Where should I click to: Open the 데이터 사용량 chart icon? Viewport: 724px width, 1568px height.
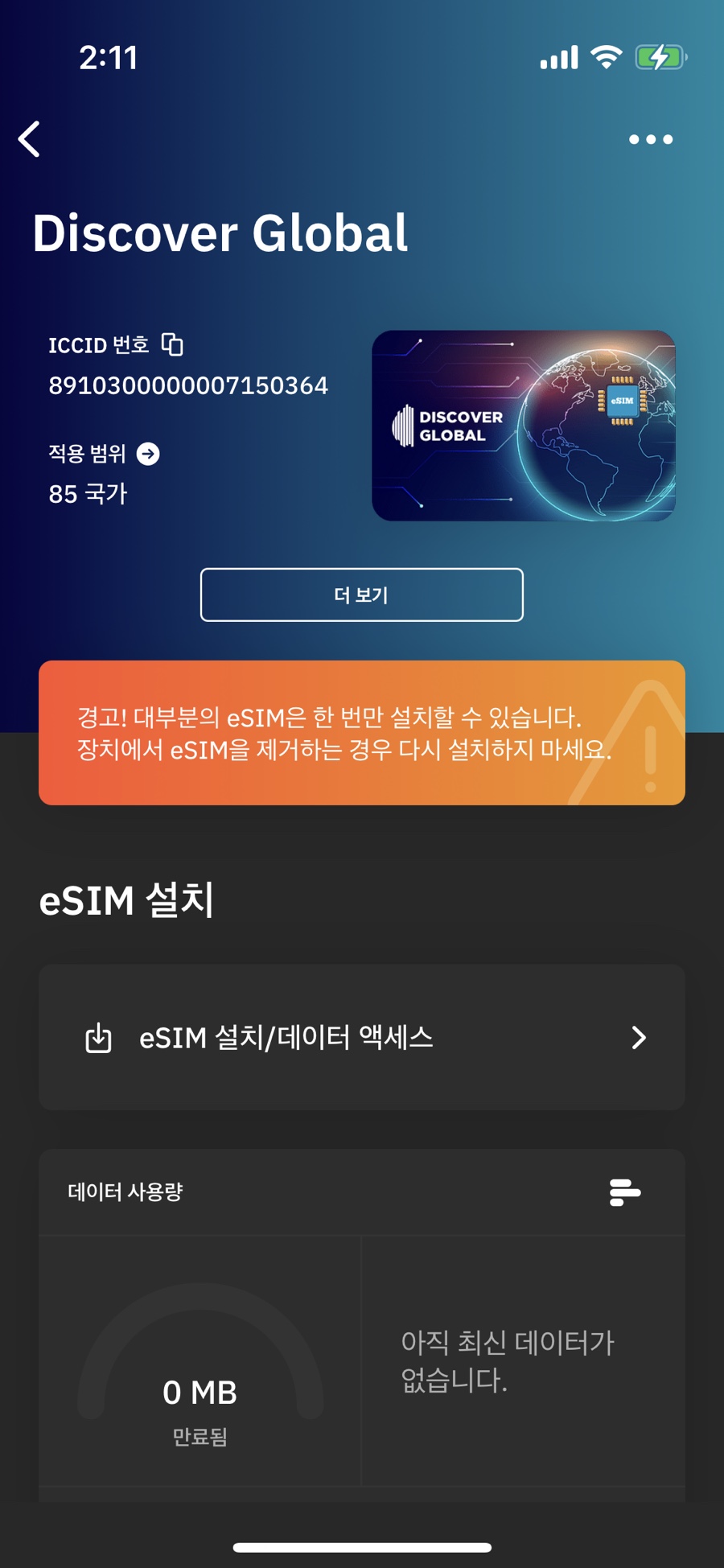tap(625, 1192)
